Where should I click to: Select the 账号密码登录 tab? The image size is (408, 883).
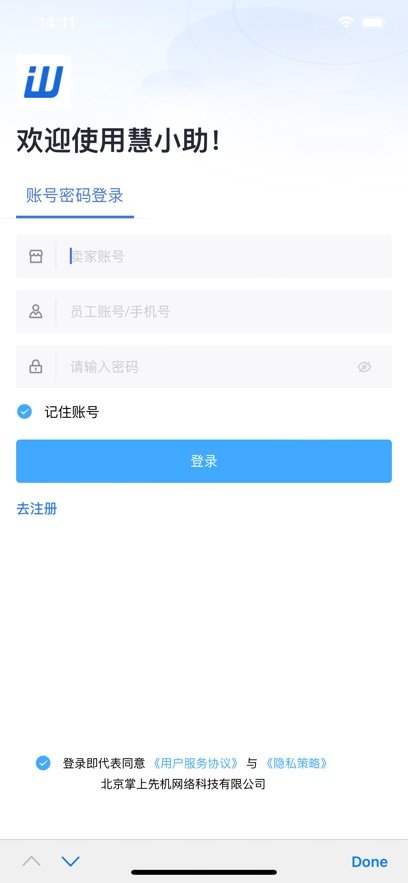[75, 196]
